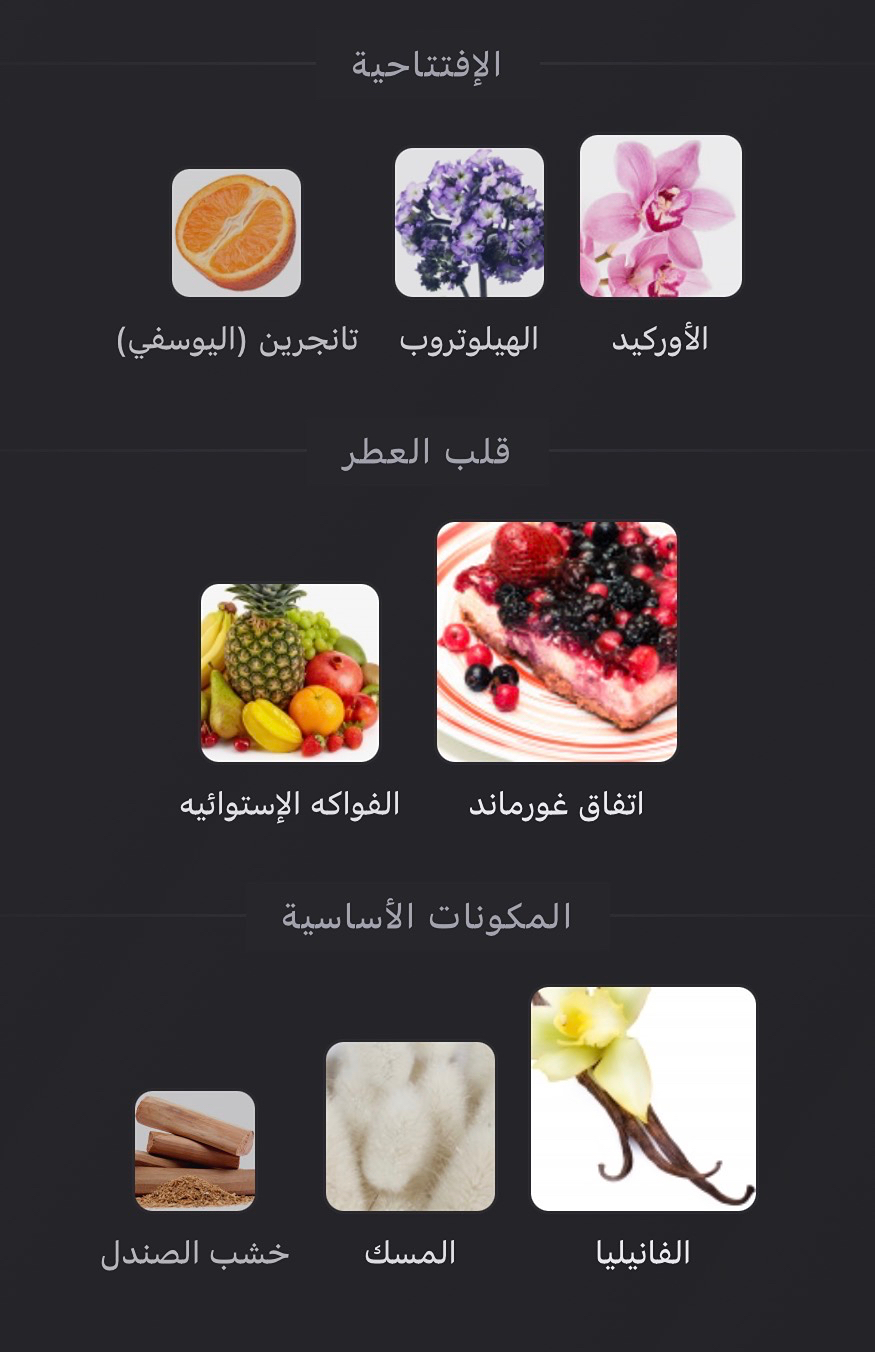Open the تانجرين (اليوسفي) note
This screenshot has height=1352, width=875.
(x=236, y=233)
